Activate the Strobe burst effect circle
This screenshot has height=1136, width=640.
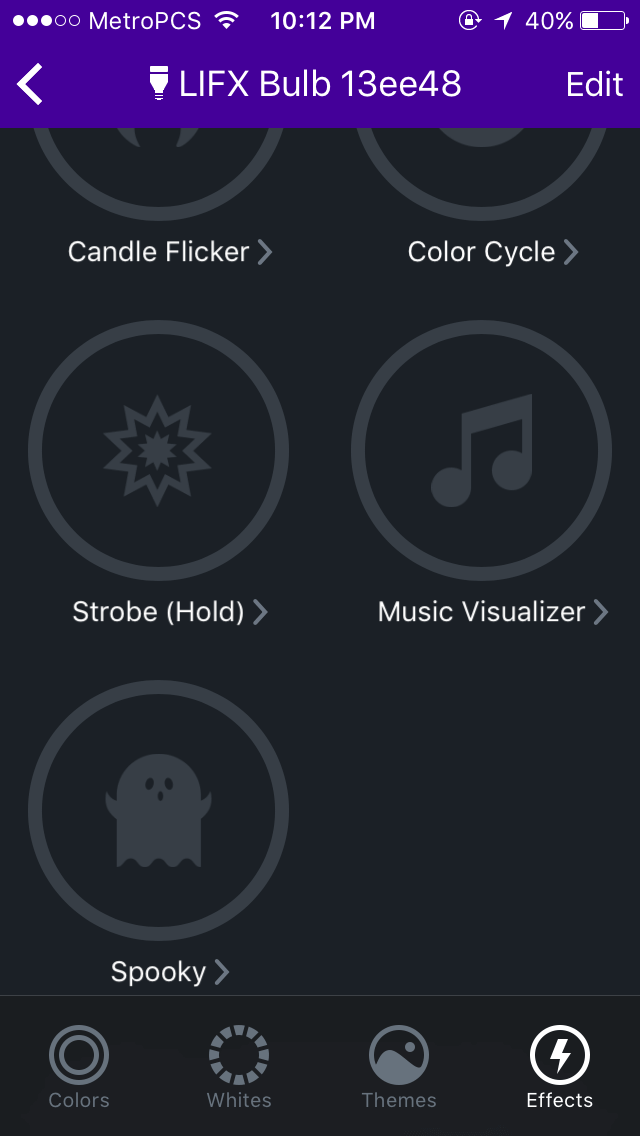coord(158,451)
